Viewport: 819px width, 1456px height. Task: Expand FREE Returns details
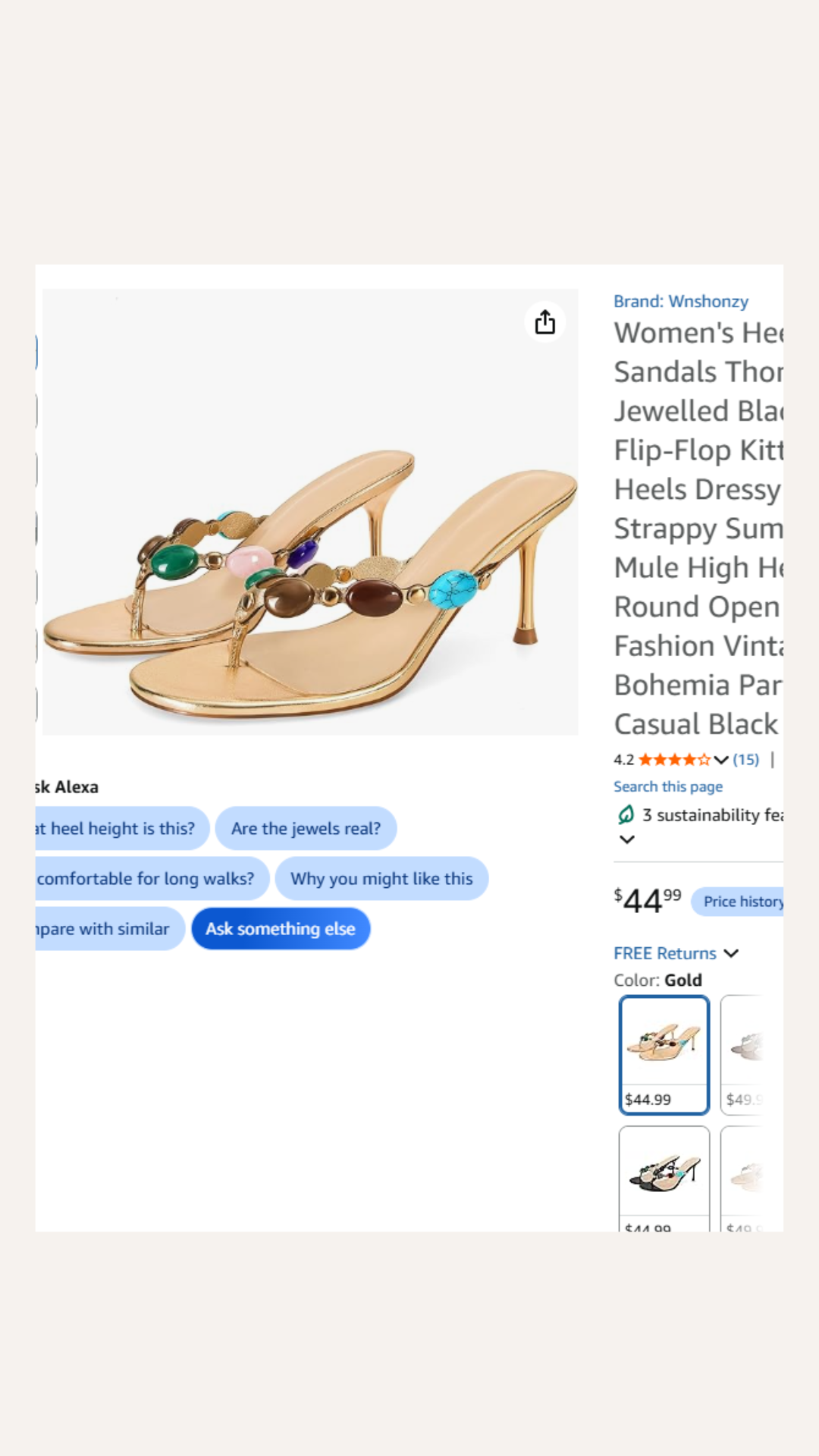(x=676, y=953)
